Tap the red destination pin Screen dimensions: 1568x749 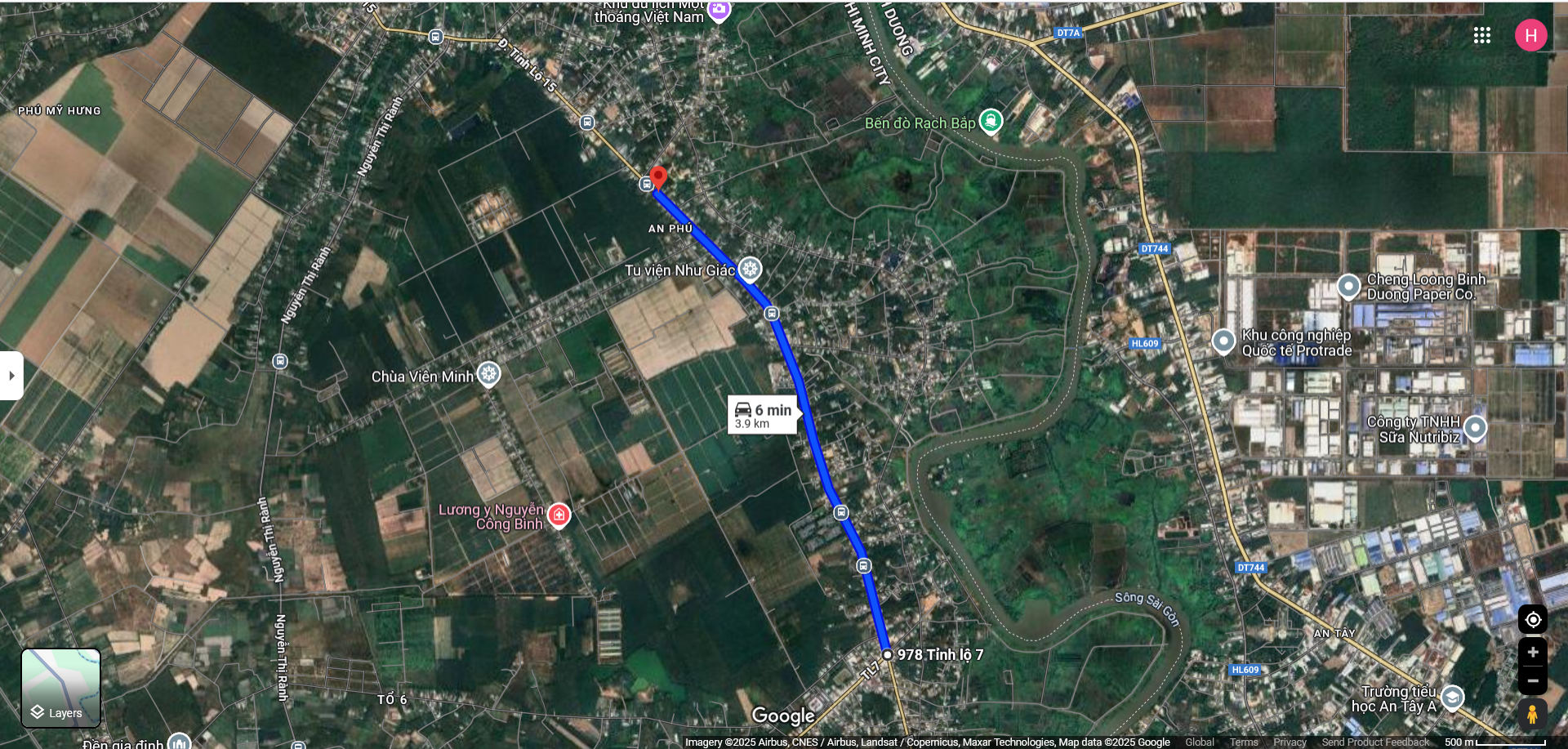coord(658,176)
